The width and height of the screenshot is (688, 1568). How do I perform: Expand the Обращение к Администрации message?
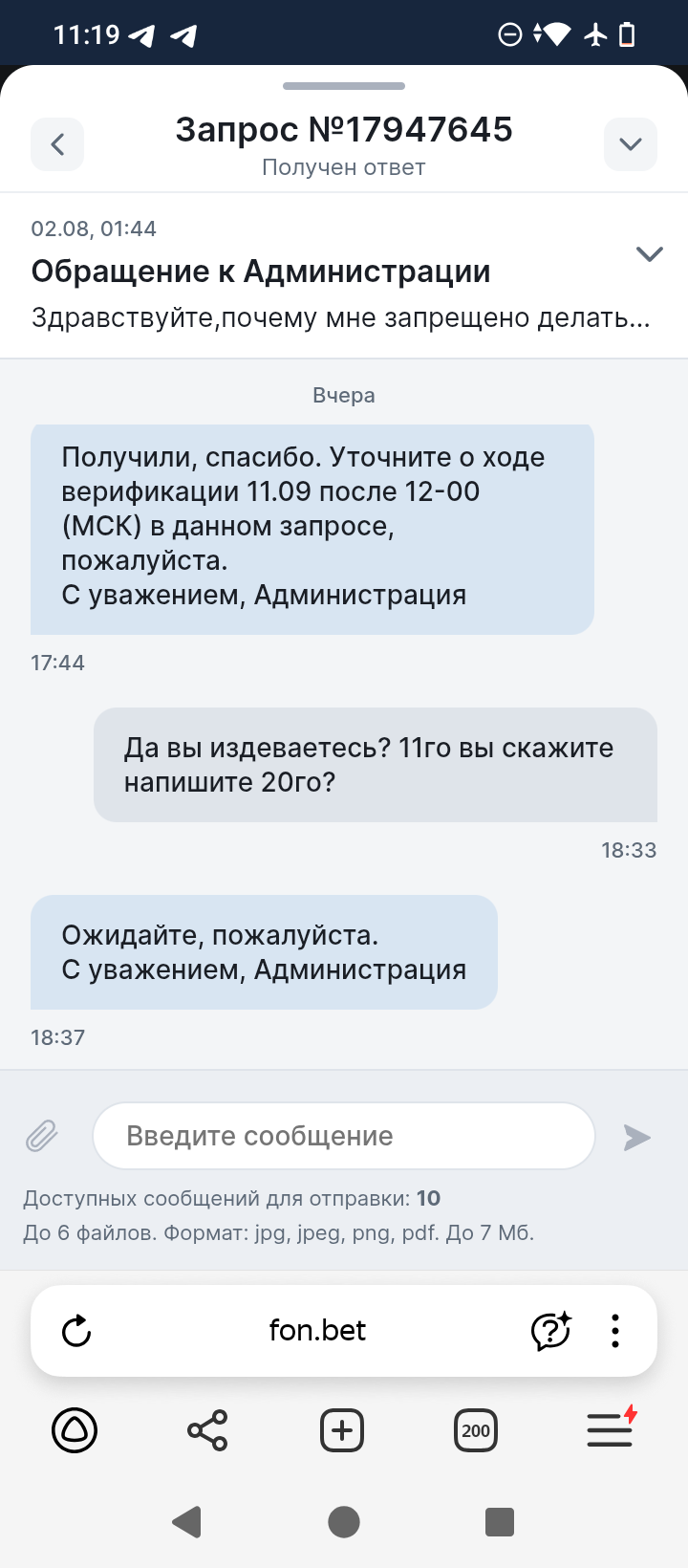point(649,254)
